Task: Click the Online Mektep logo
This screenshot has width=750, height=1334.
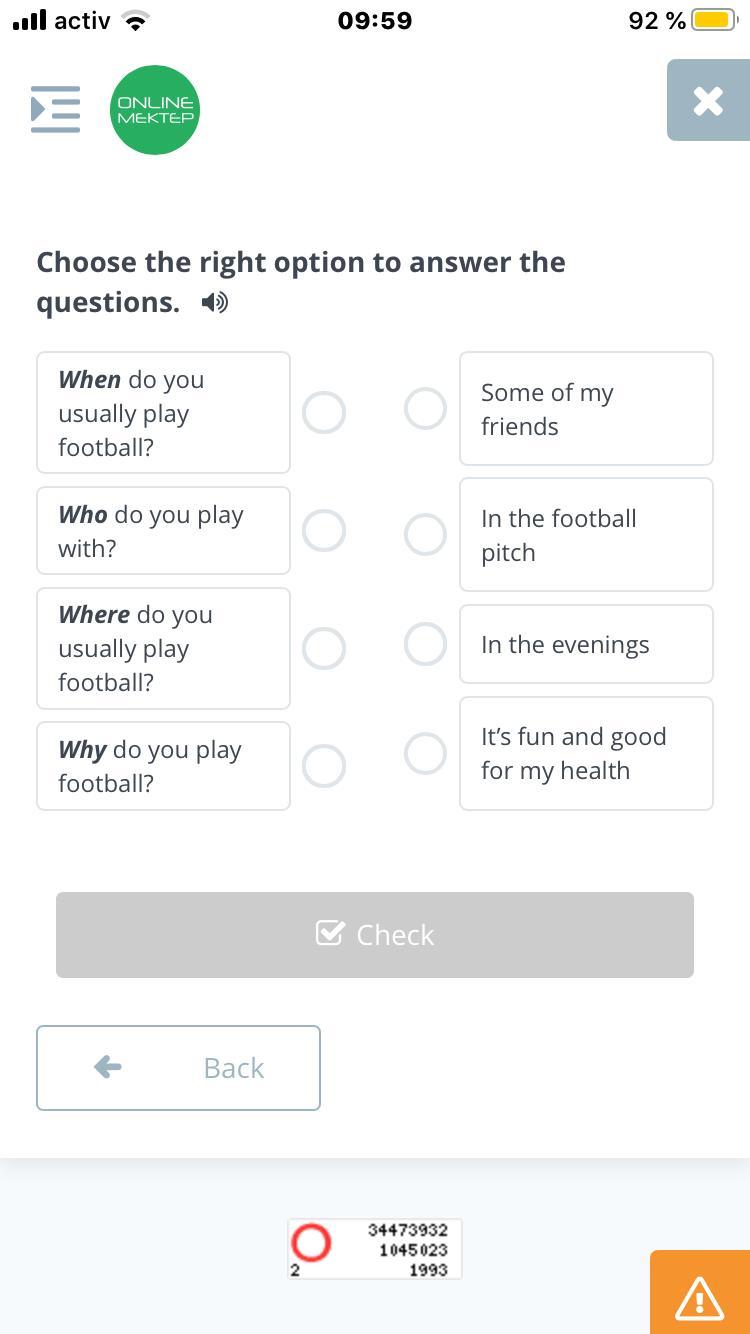Action: 154,109
